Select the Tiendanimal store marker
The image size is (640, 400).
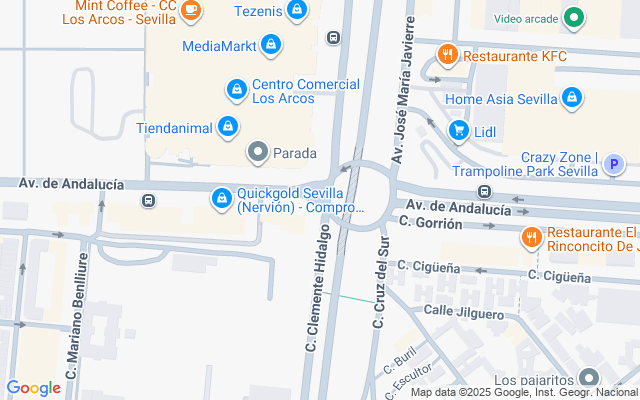point(228,127)
